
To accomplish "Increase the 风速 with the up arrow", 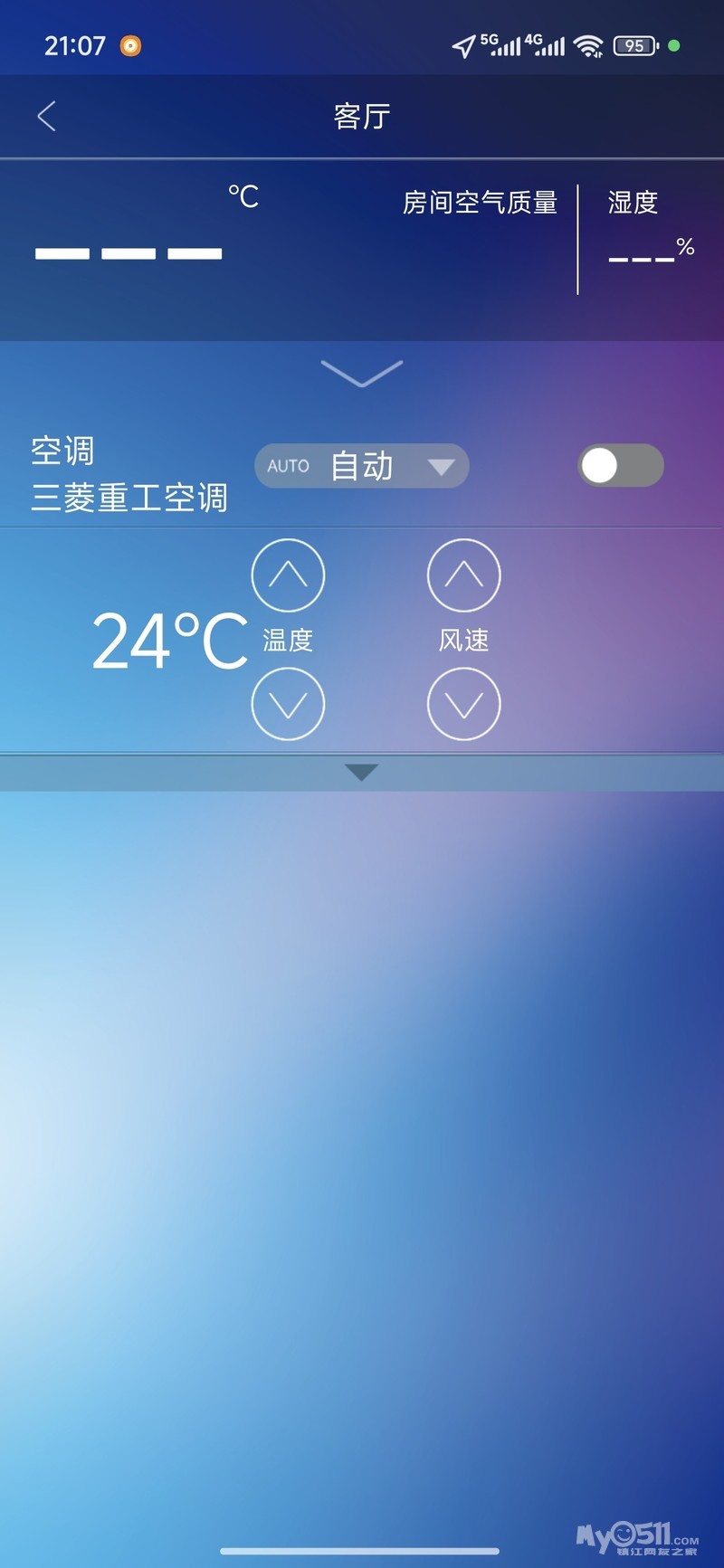I will click(x=463, y=575).
